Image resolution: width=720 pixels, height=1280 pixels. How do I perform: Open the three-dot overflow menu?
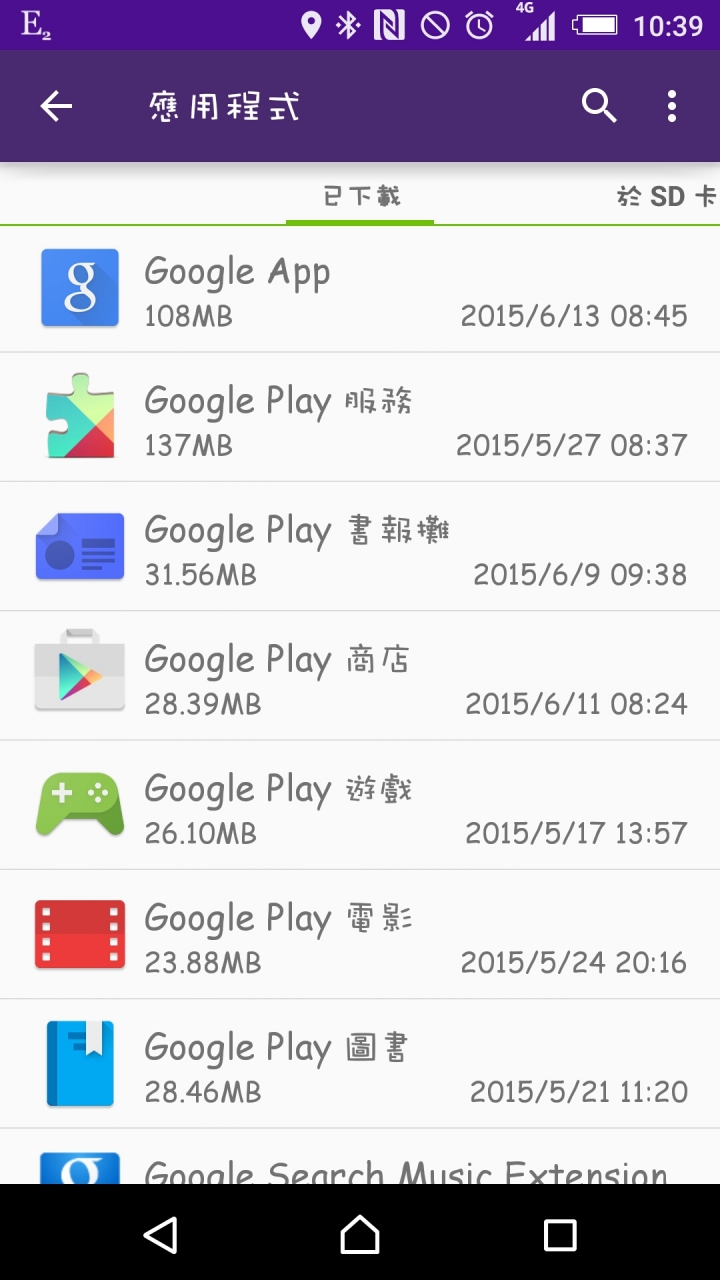coord(672,106)
